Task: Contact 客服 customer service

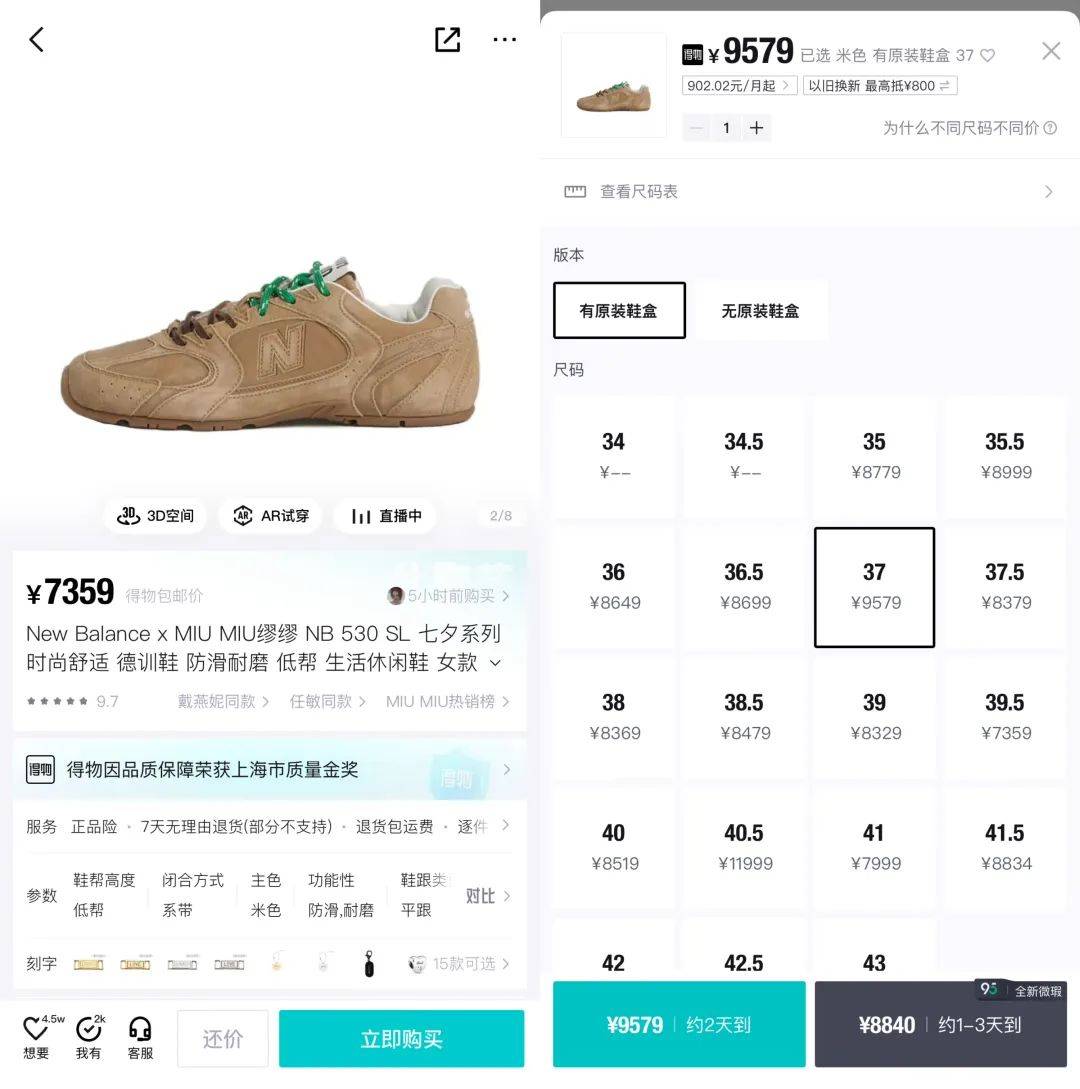Action: point(140,1036)
